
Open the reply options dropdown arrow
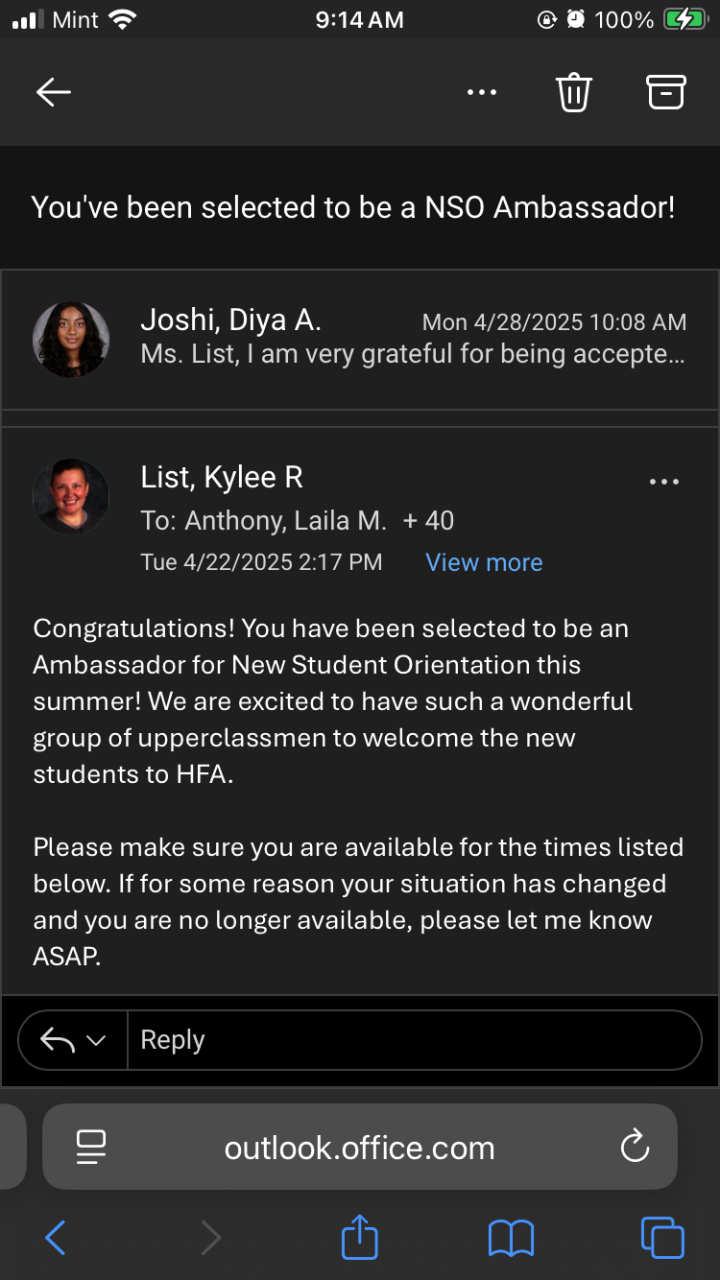pos(96,1040)
